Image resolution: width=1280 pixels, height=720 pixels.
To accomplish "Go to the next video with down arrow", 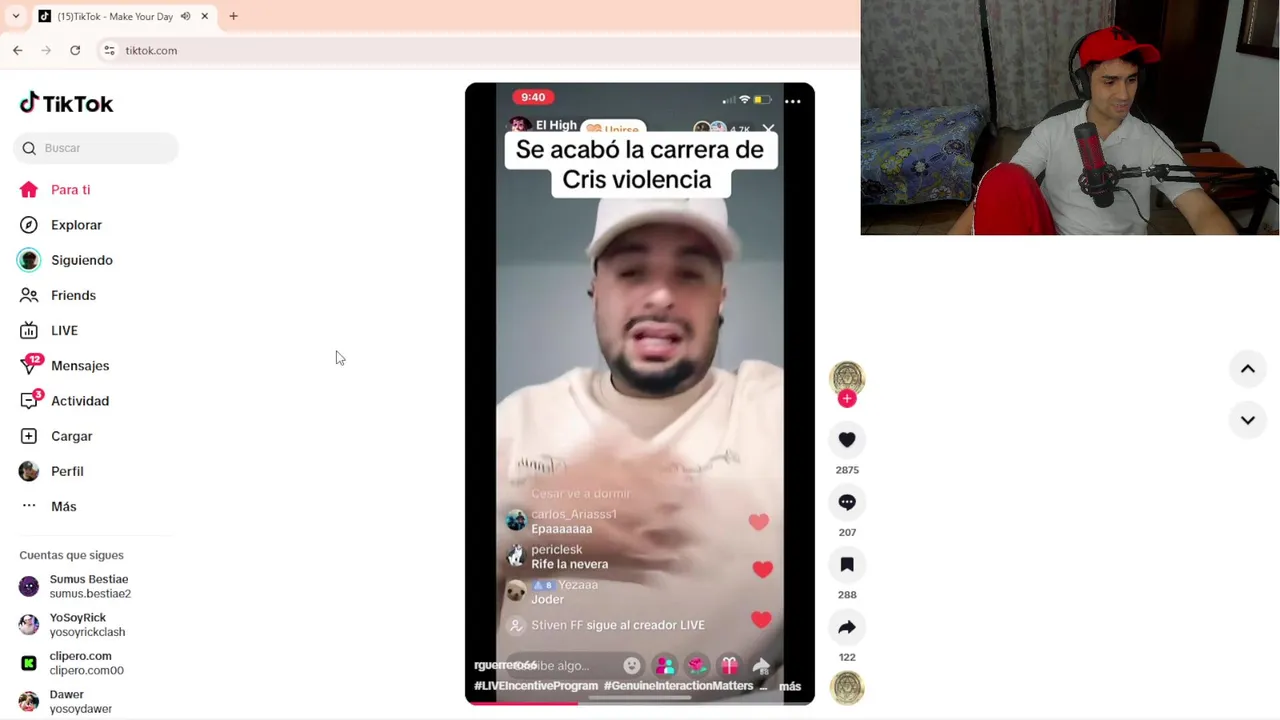I will click(x=1248, y=420).
